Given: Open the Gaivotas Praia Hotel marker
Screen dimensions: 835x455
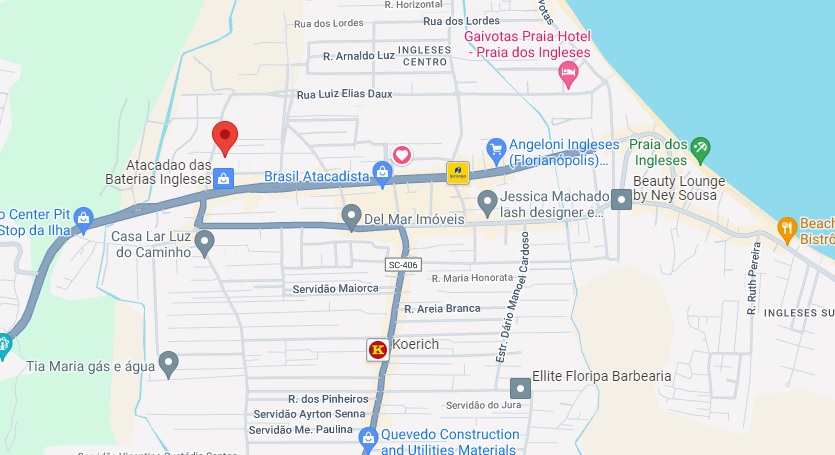Looking at the screenshot, I should click(x=568, y=72).
